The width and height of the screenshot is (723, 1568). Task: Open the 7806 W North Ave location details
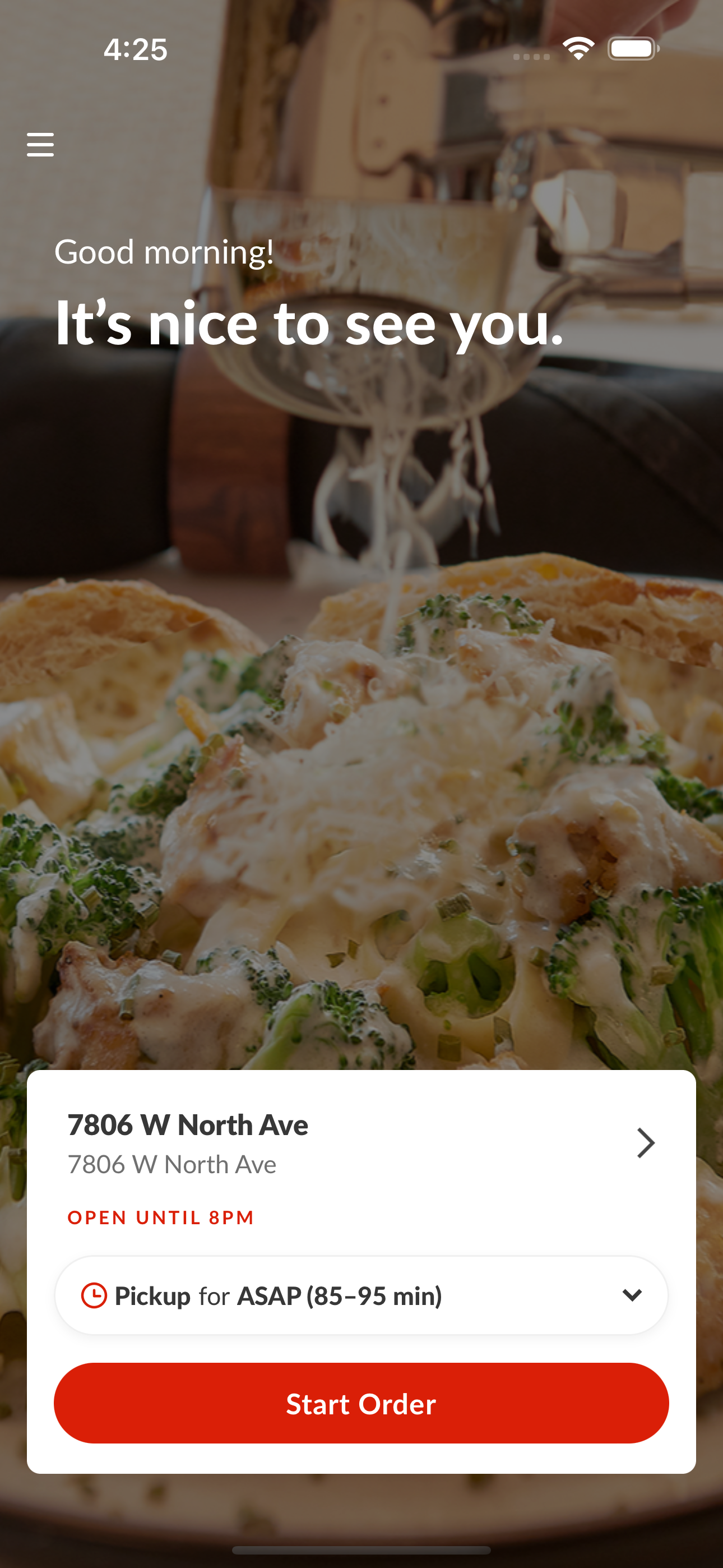tap(361, 1143)
